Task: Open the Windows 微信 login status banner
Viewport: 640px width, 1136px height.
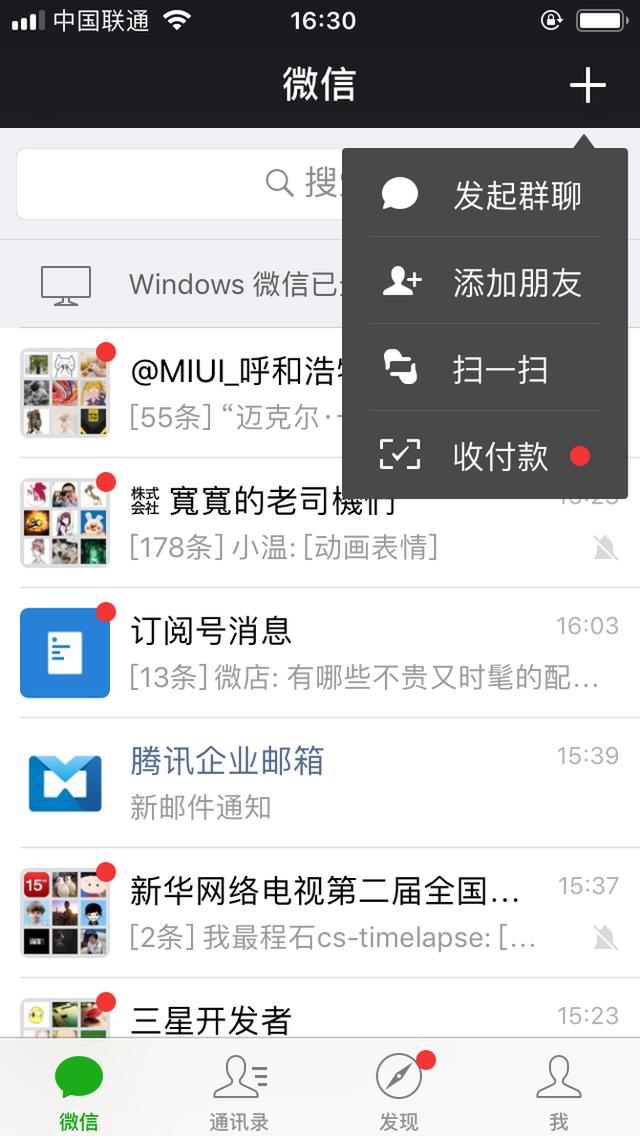Action: coord(180,284)
